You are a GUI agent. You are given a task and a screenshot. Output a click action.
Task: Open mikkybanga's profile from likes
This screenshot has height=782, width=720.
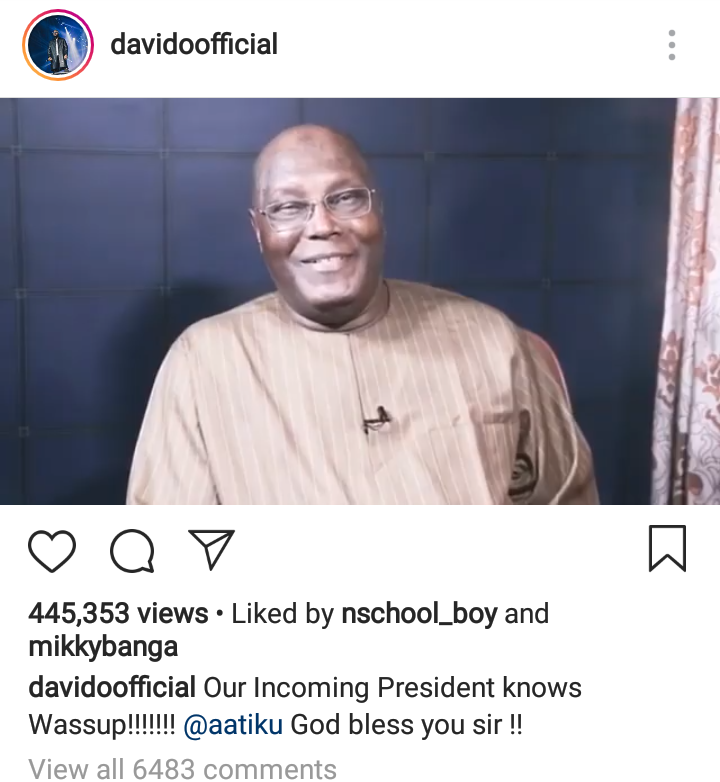point(103,647)
